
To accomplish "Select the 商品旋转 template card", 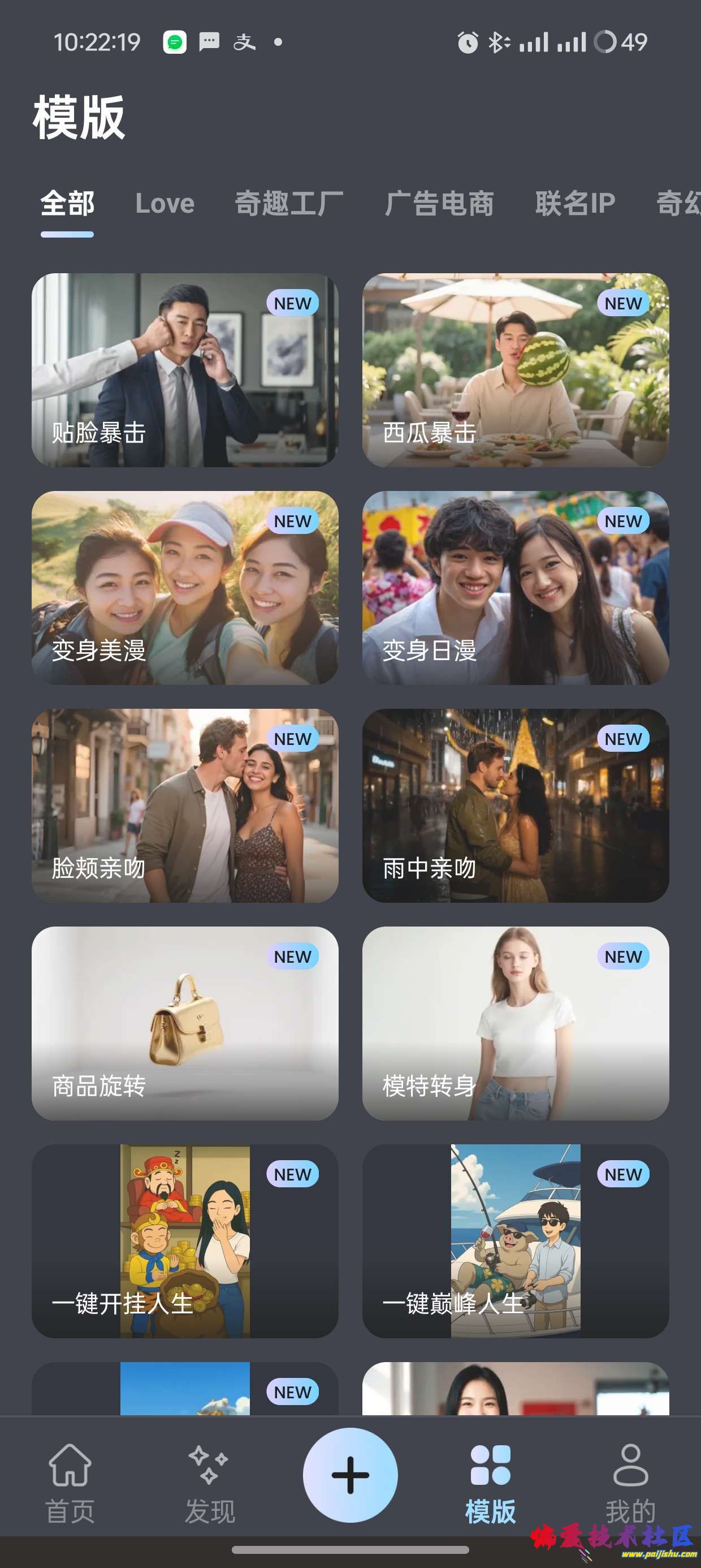I will point(185,1023).
